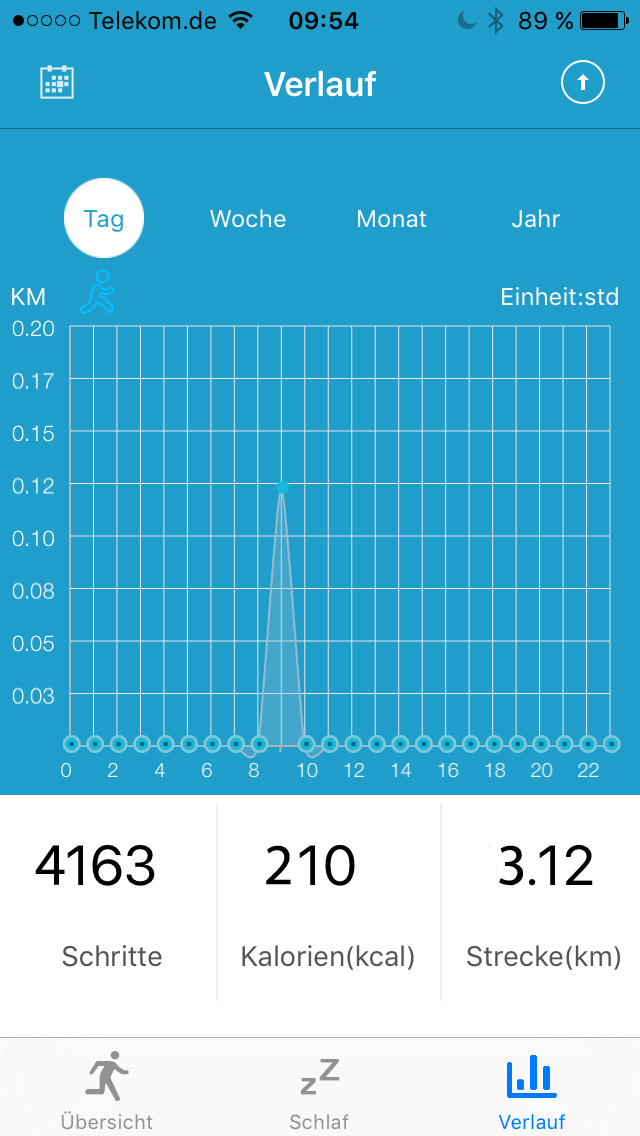
Task: Open the calendar date picker
Action: 57,83
